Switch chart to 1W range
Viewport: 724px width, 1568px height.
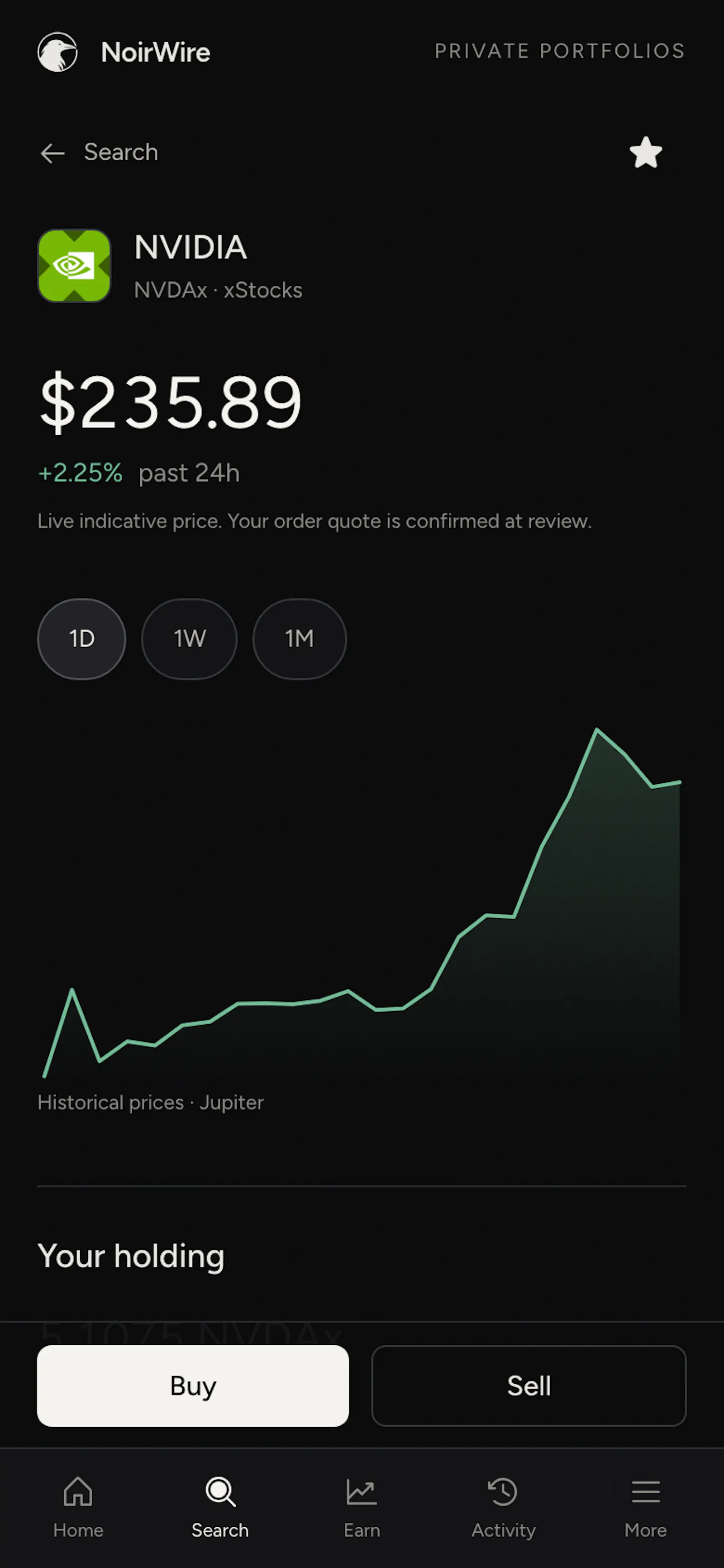coord(189,638)
